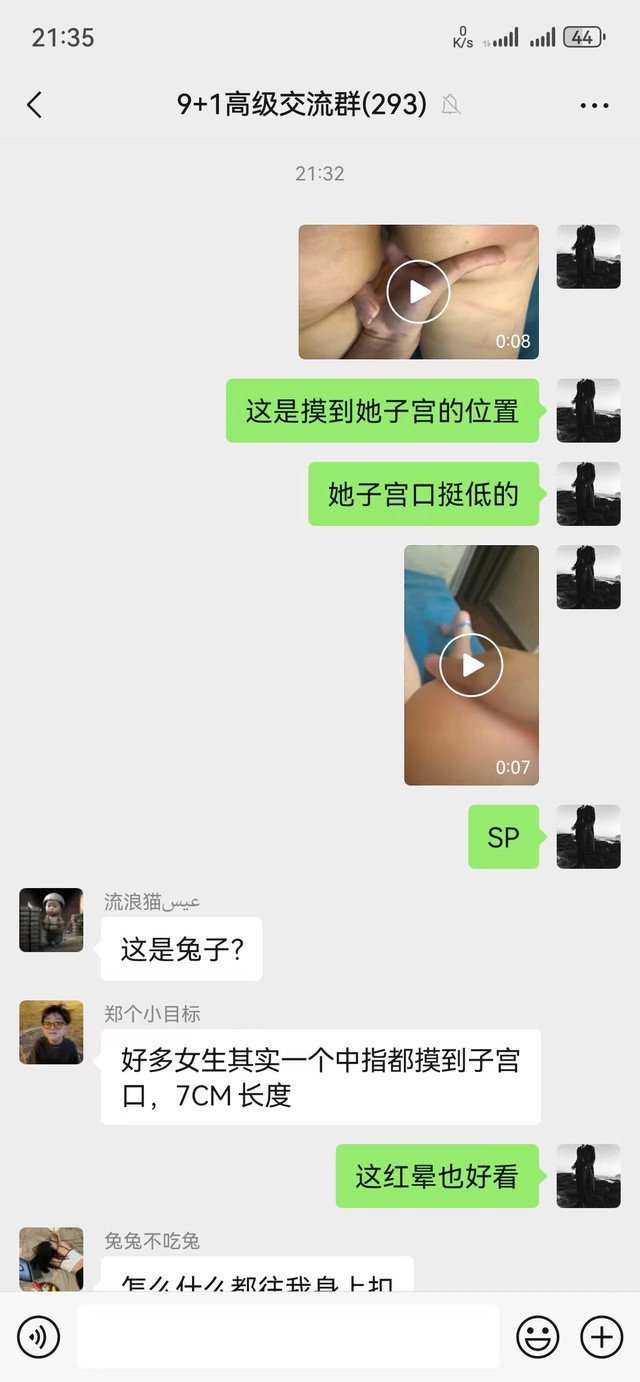Image resolution: width=640 pixels, height=1382 pixels.
Task: Open the emoji picker
Action: pos(537,1336)
